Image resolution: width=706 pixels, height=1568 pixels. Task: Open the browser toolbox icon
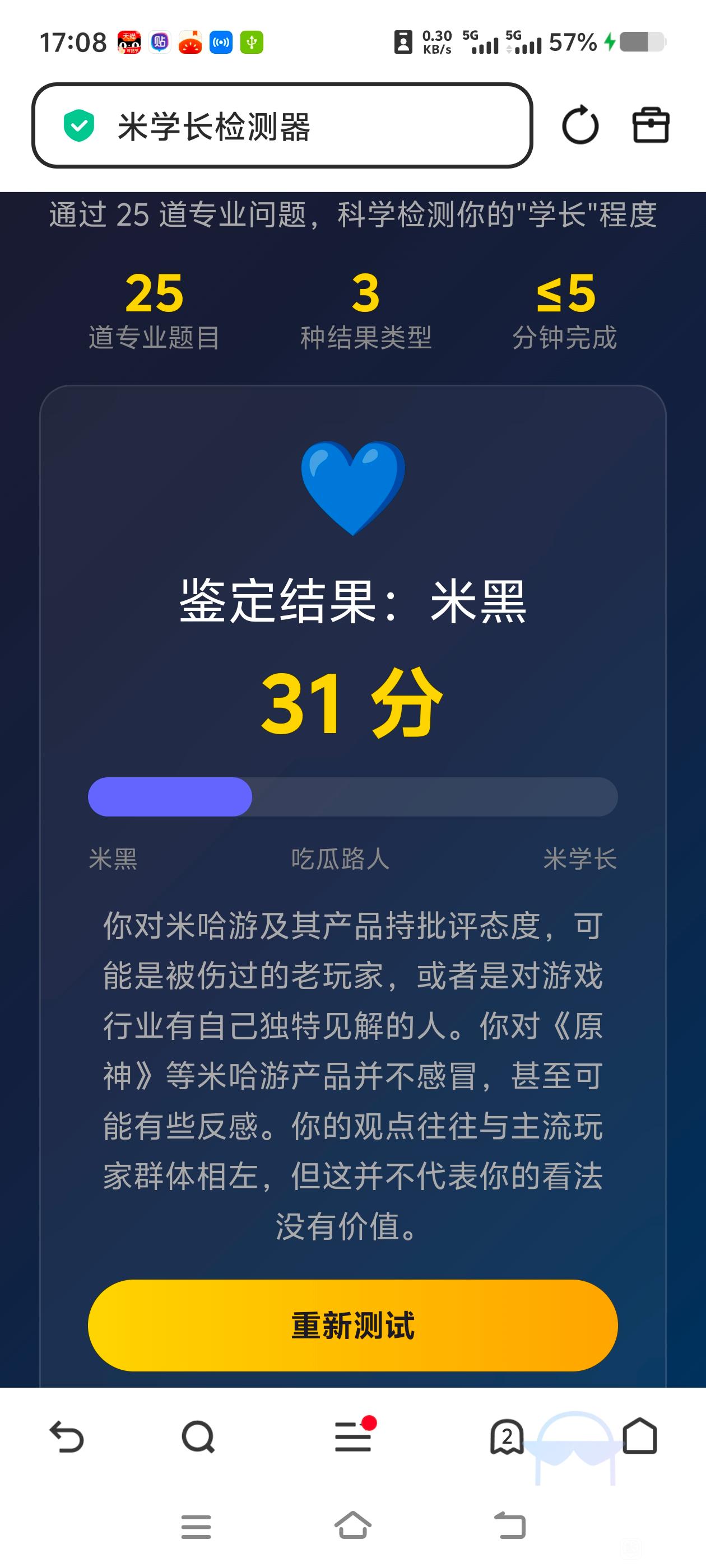[x=651, y=125]
